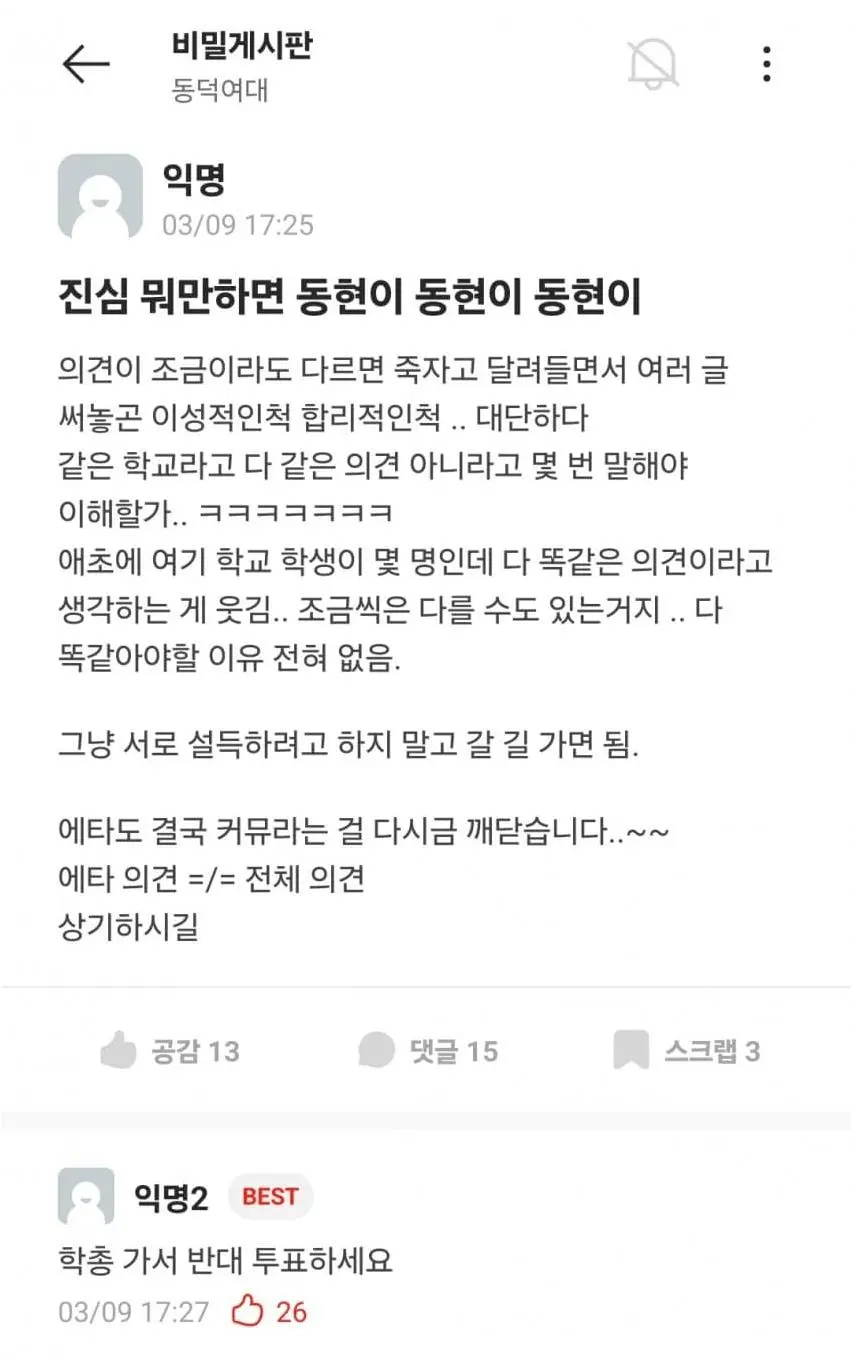Viewport: 851px width, 1355px height.
Task: Open the 댓글 15 comments button
Action: 428,1051
